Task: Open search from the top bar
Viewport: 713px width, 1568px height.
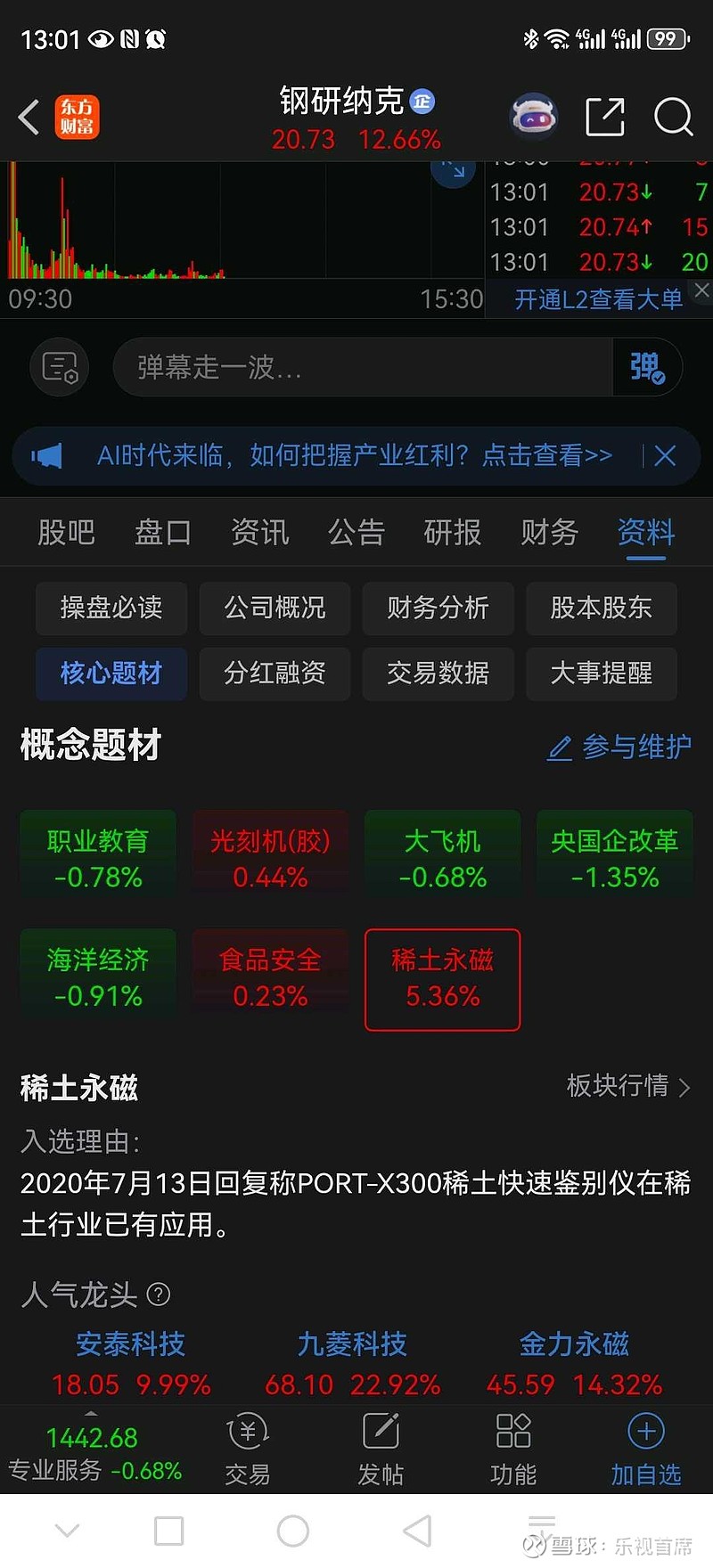Action: pyautogui.click(x=673, y=117)
